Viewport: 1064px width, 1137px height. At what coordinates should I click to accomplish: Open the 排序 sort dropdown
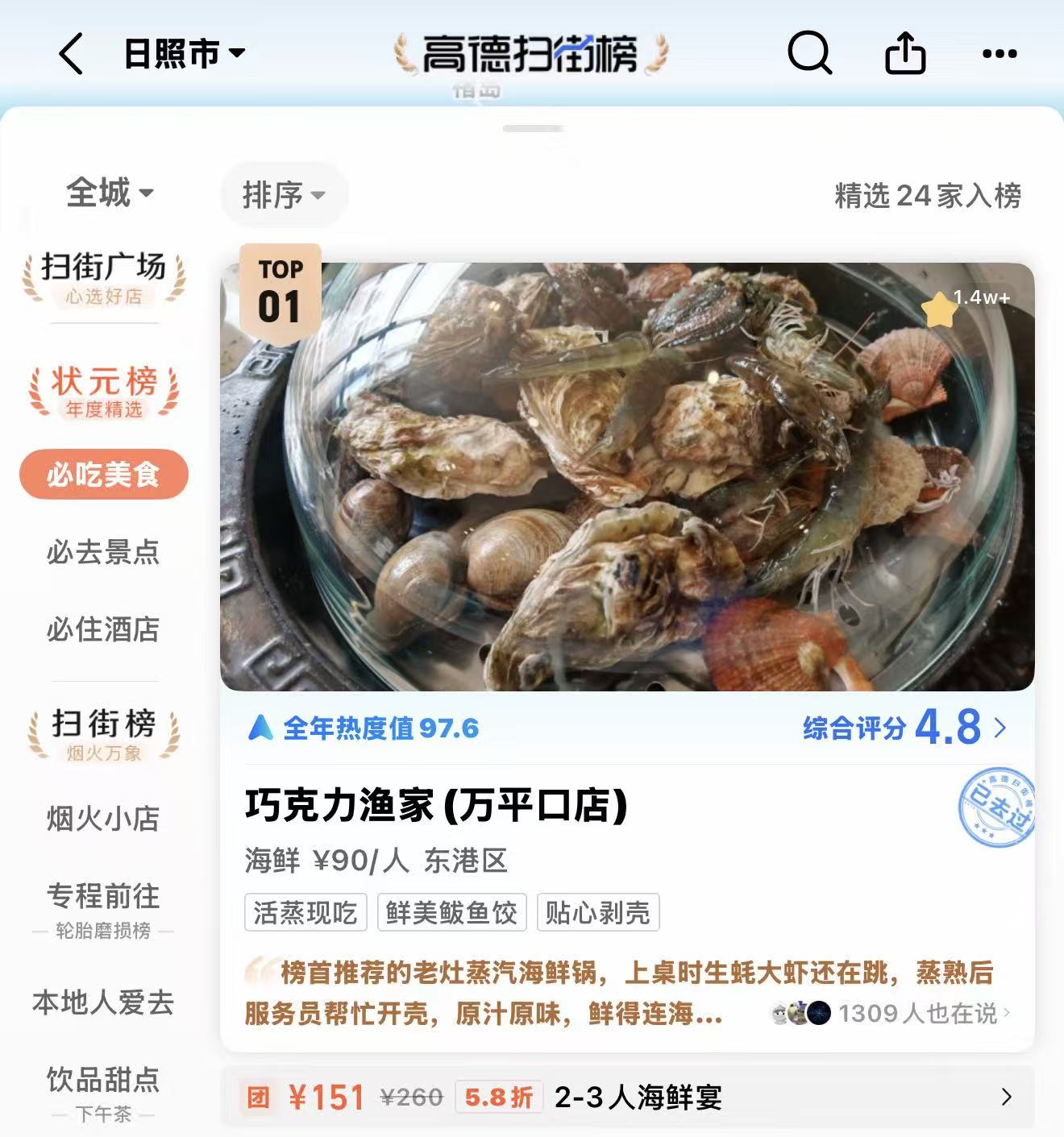coord(283,195)
